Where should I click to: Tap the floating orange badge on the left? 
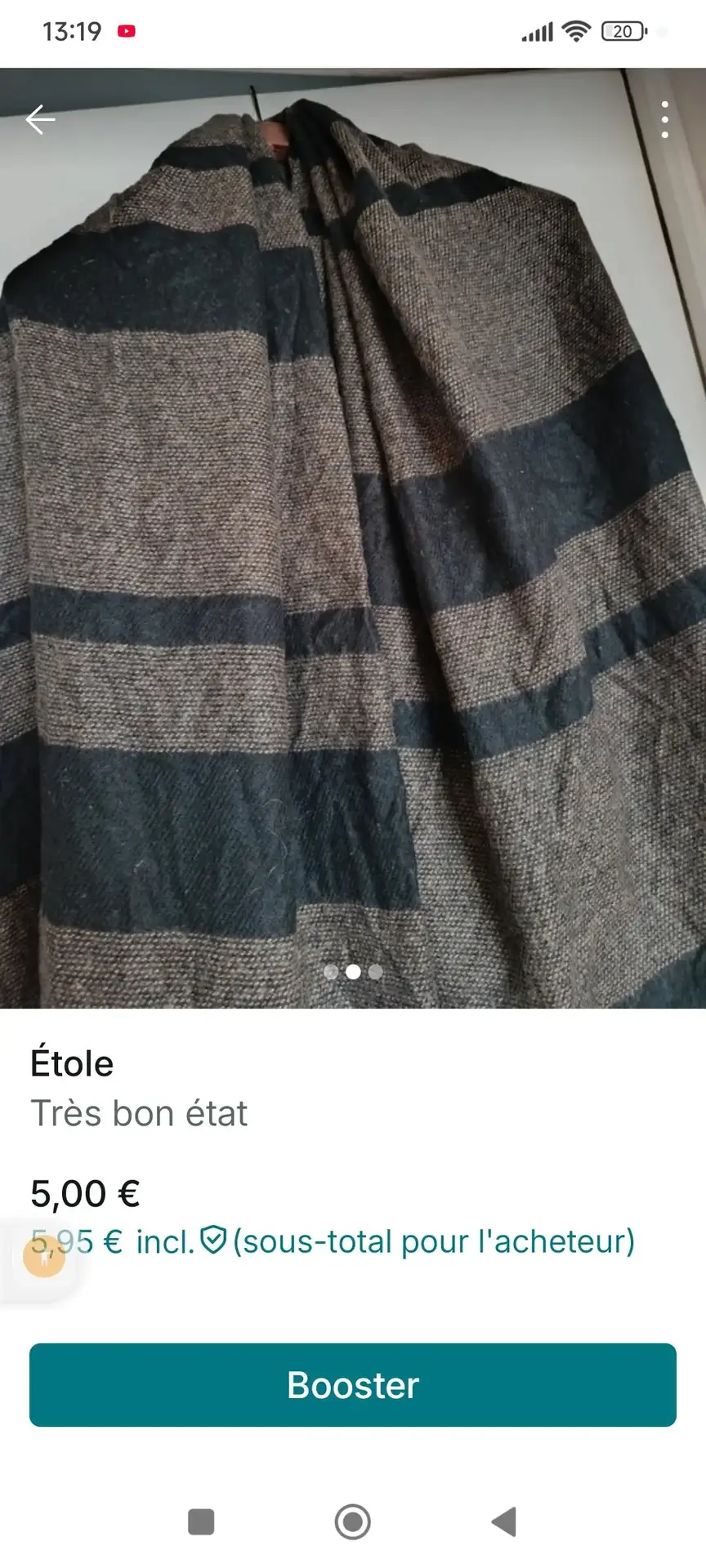pyautogui.click(x=45, y=1258)
